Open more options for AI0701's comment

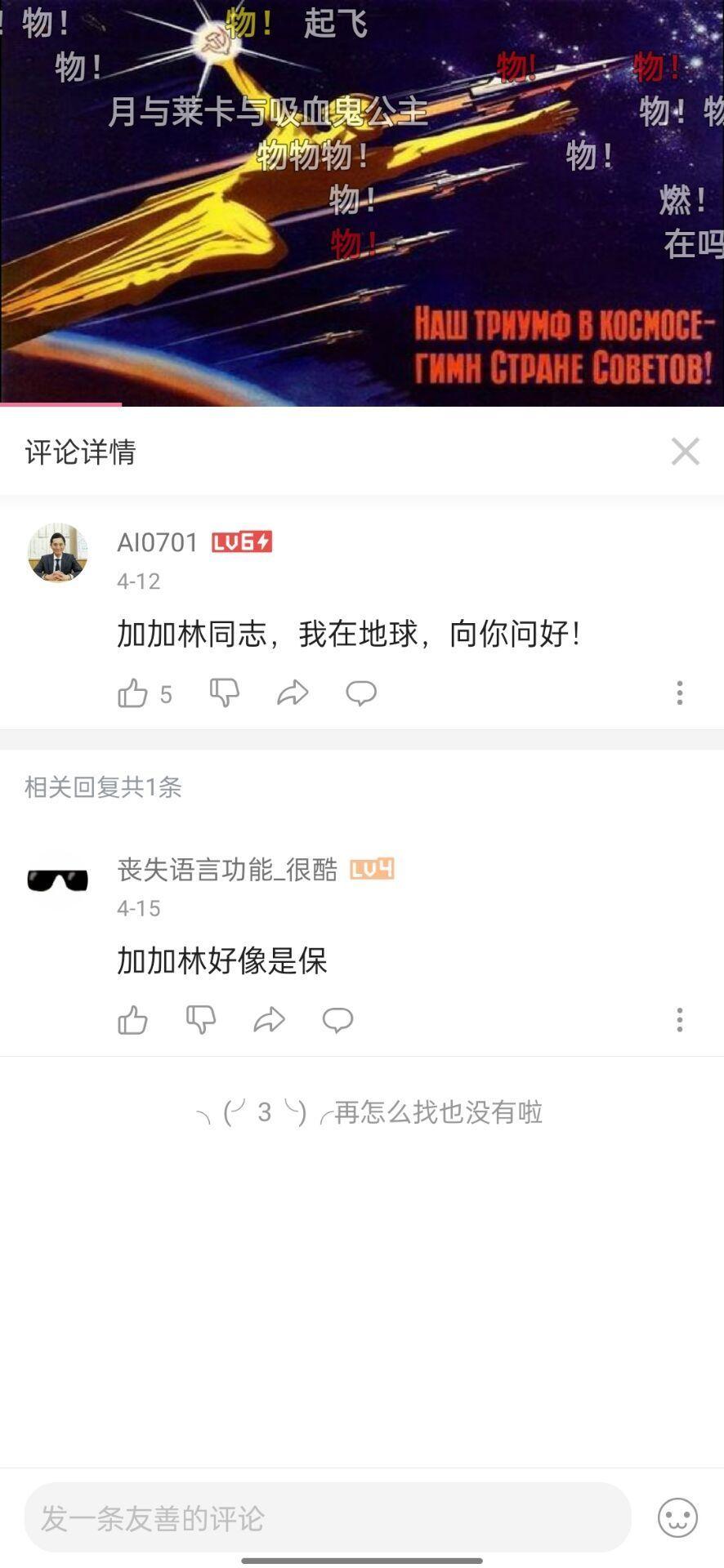tap(679, 693)
